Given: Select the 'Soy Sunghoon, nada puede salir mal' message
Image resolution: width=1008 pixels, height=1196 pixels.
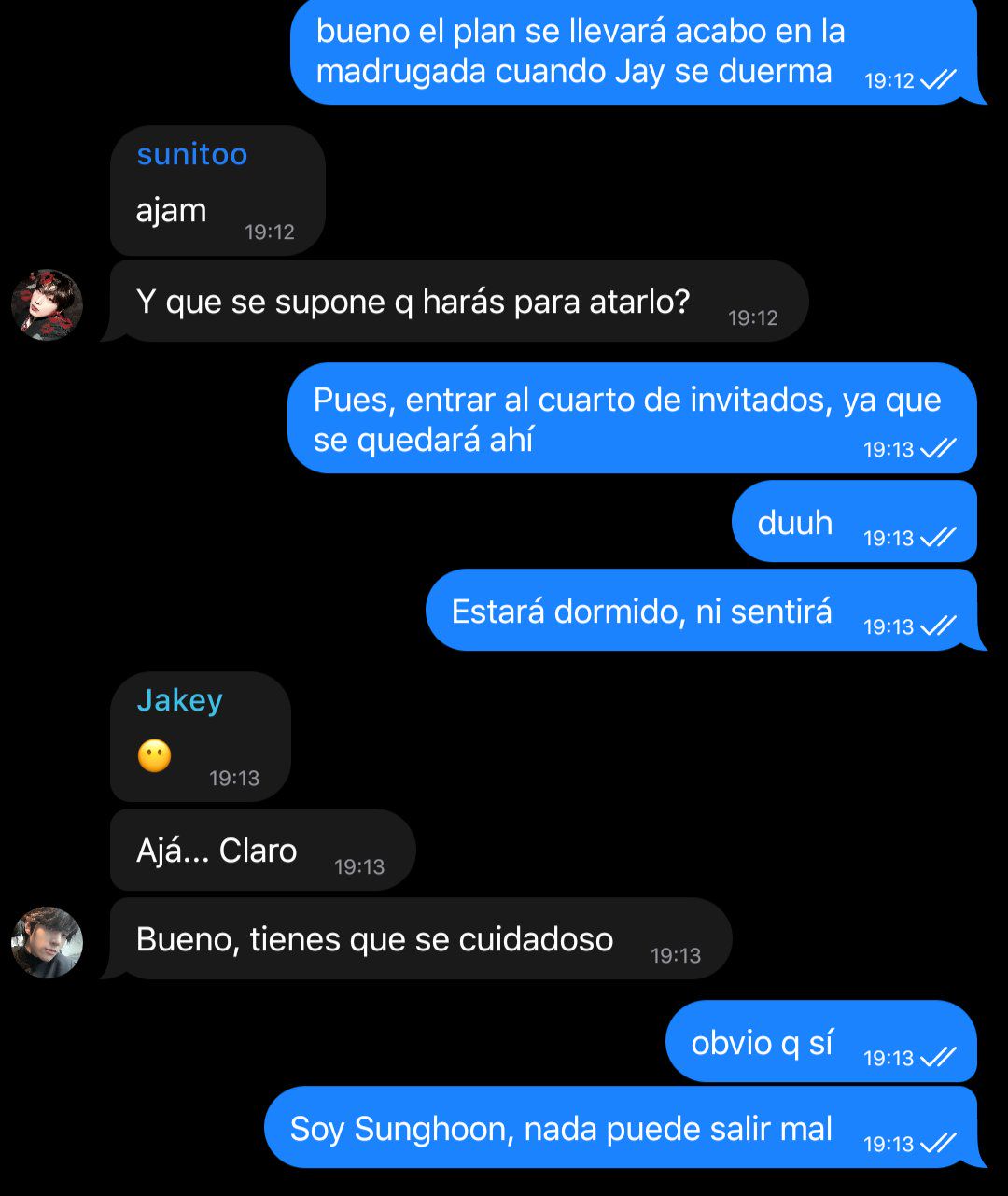Looking at the screenshot, I should click(x=561, y=1129).
